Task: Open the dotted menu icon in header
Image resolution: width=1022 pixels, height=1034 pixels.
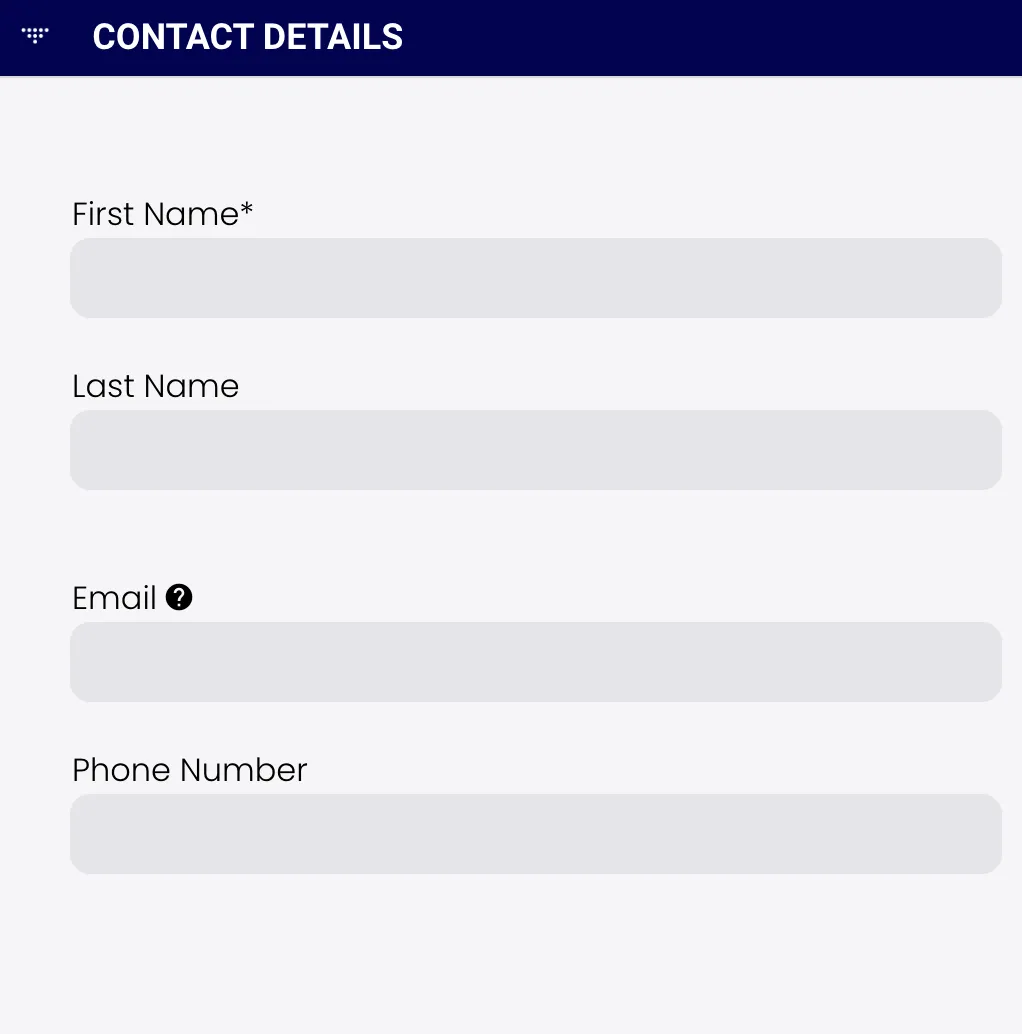Action: (x=35, y=36)
